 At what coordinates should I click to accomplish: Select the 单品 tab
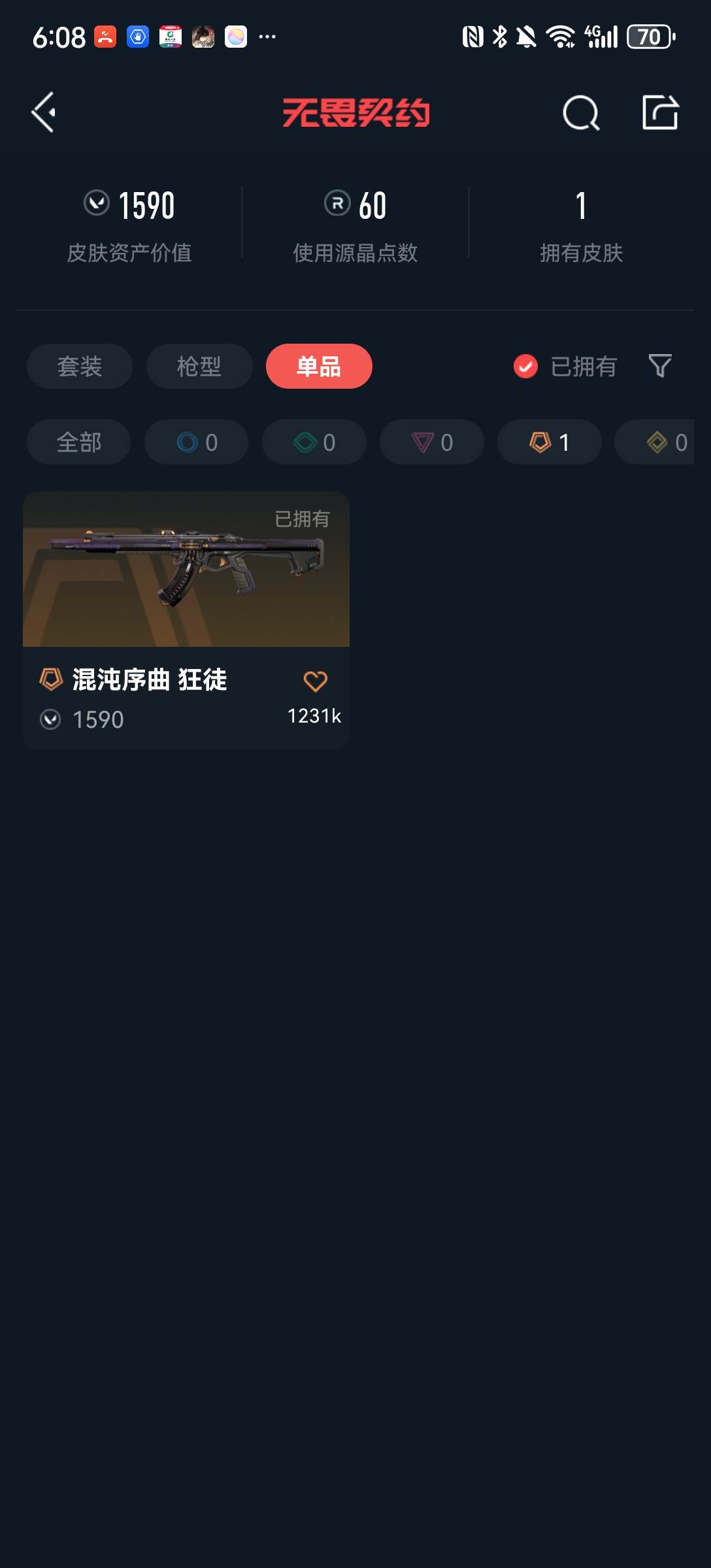tap(319, 367)
